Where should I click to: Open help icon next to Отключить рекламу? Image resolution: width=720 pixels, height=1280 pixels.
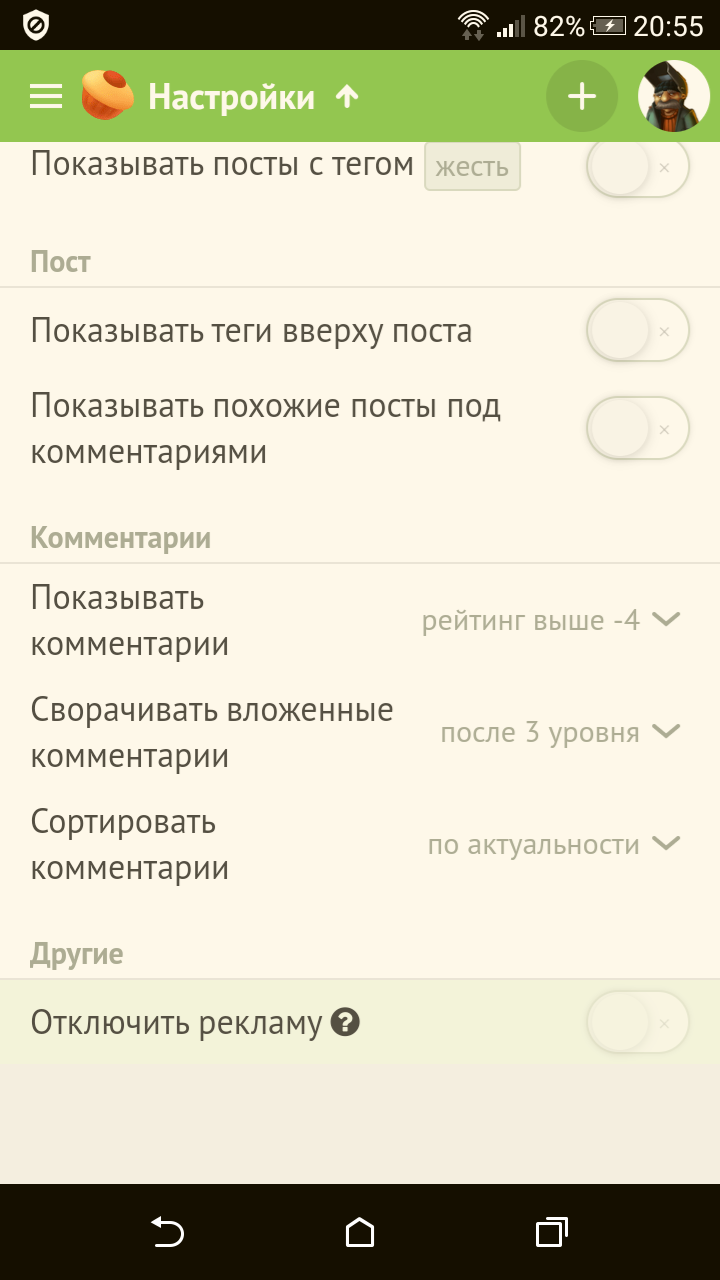(x=345, y=1023)
